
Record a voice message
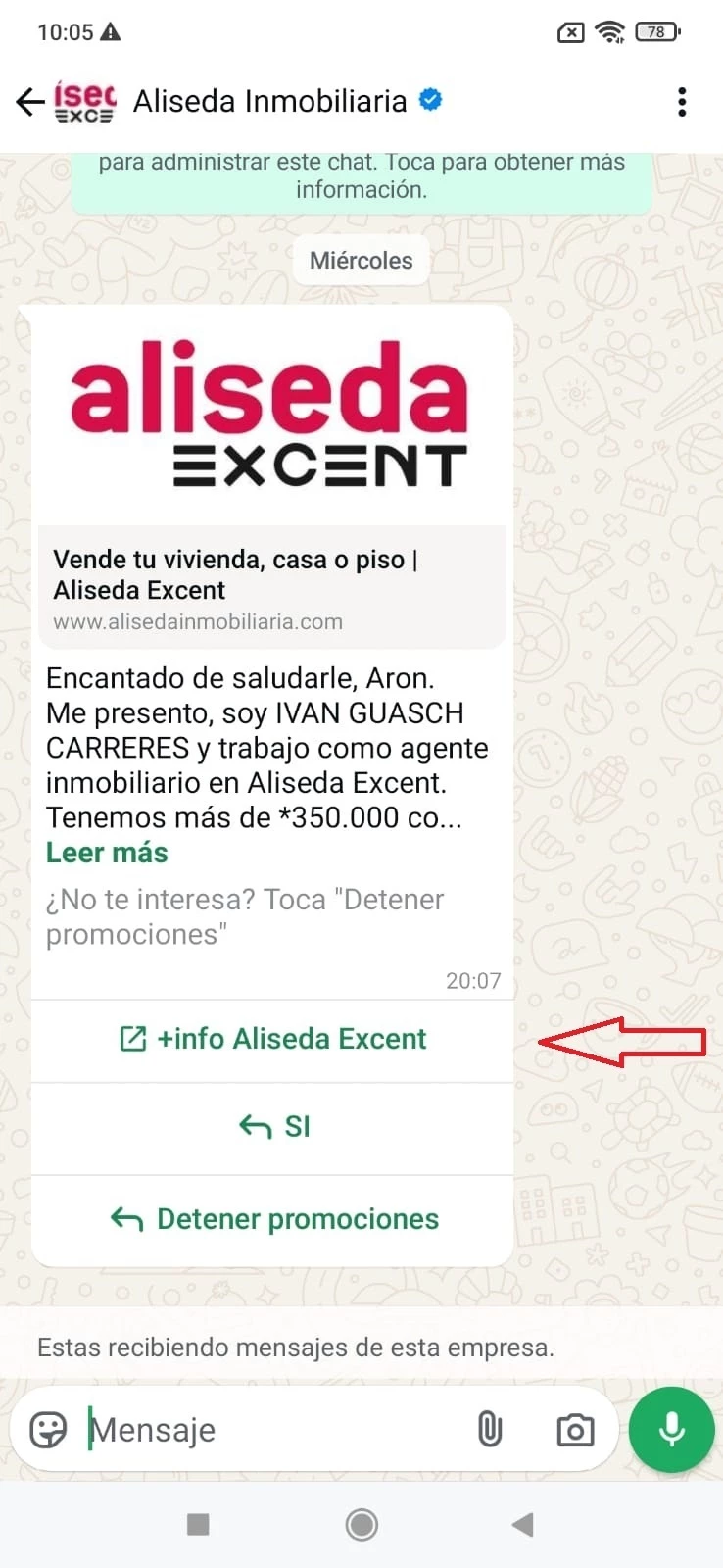click(x=672, y=1431)
